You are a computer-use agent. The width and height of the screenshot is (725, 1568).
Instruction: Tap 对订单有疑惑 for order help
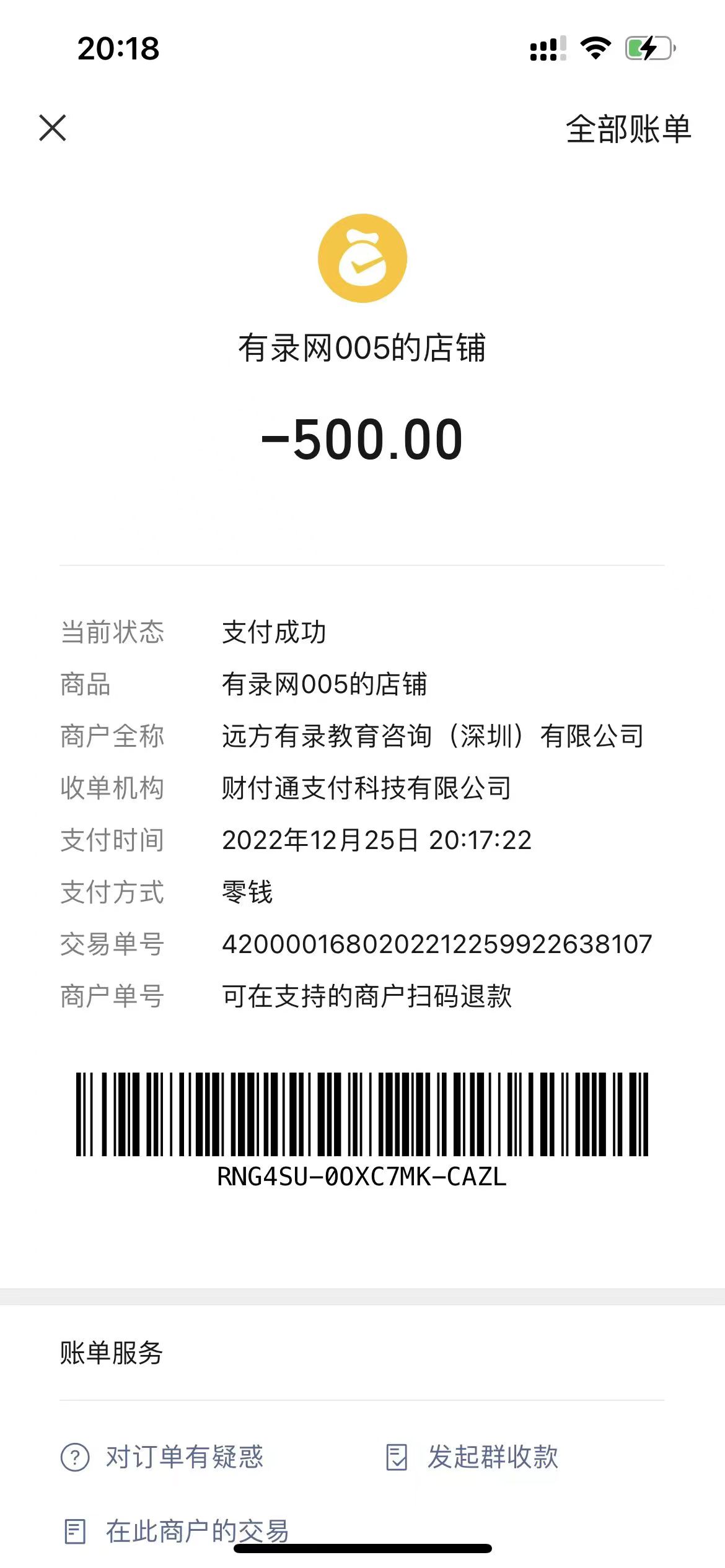(162, 1457)
